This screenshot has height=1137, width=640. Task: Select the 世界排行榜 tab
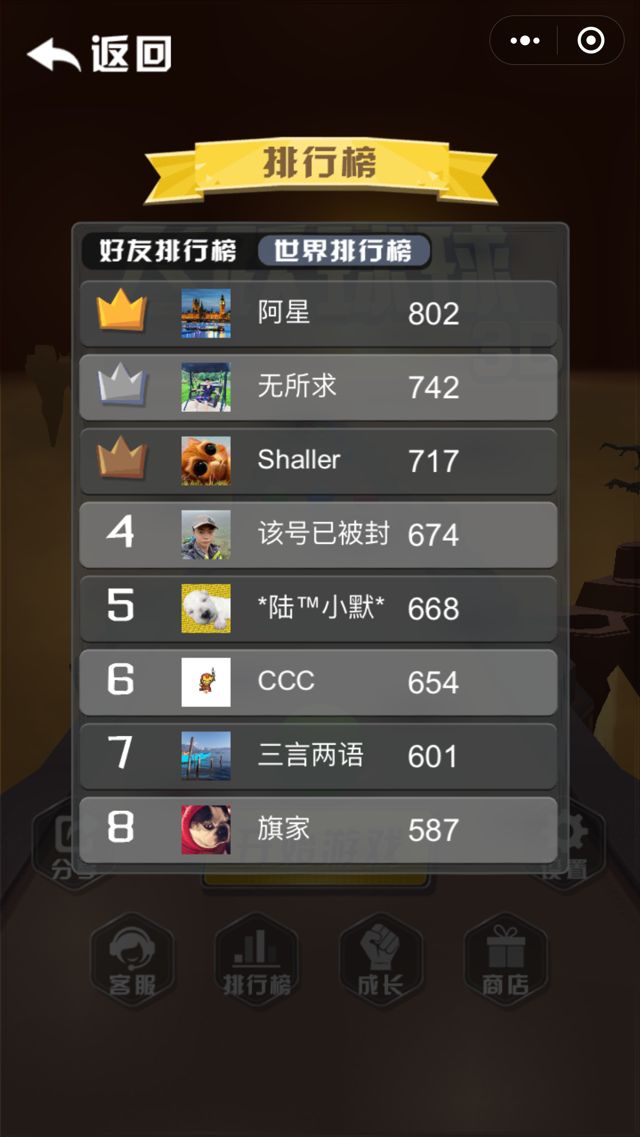point(343,250)
